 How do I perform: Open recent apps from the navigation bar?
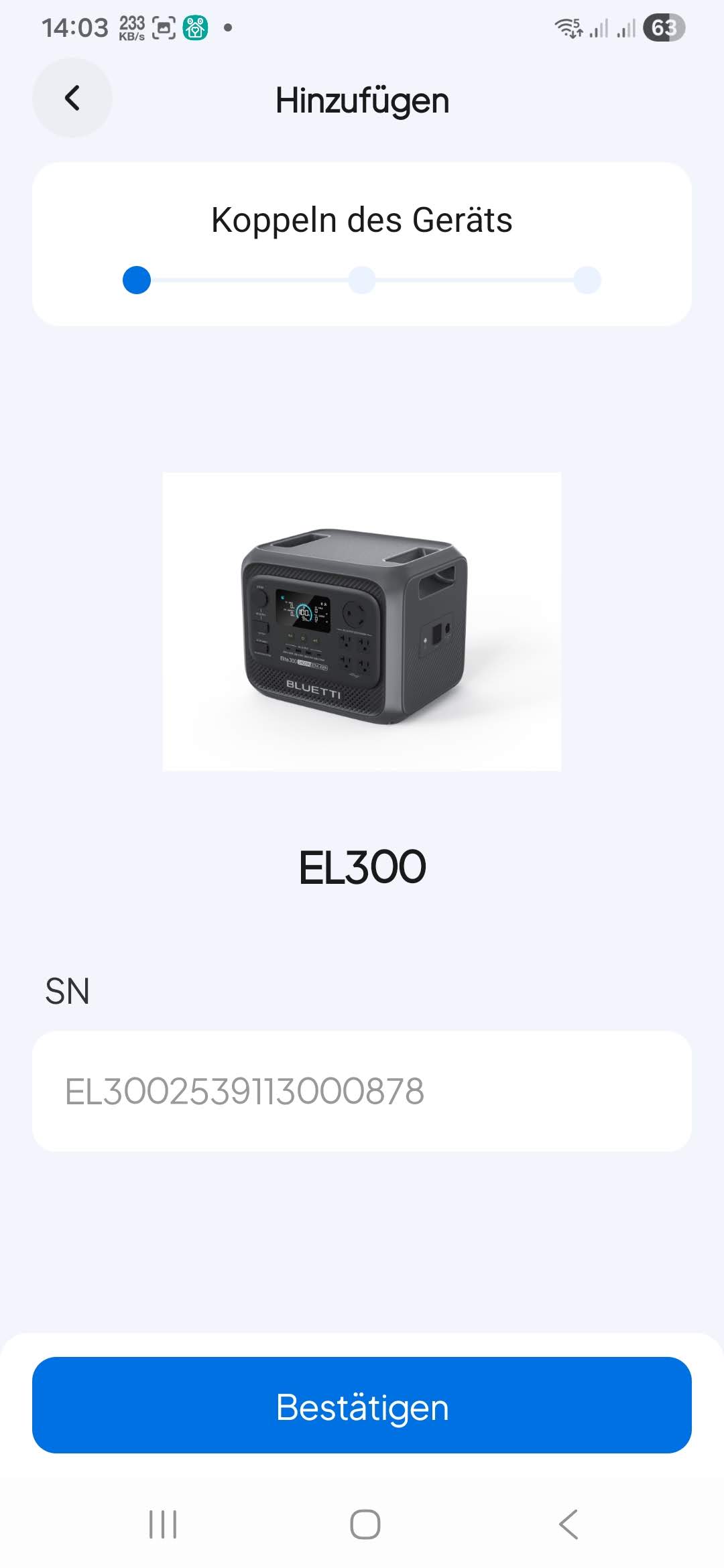click(x=163, y=1524)
